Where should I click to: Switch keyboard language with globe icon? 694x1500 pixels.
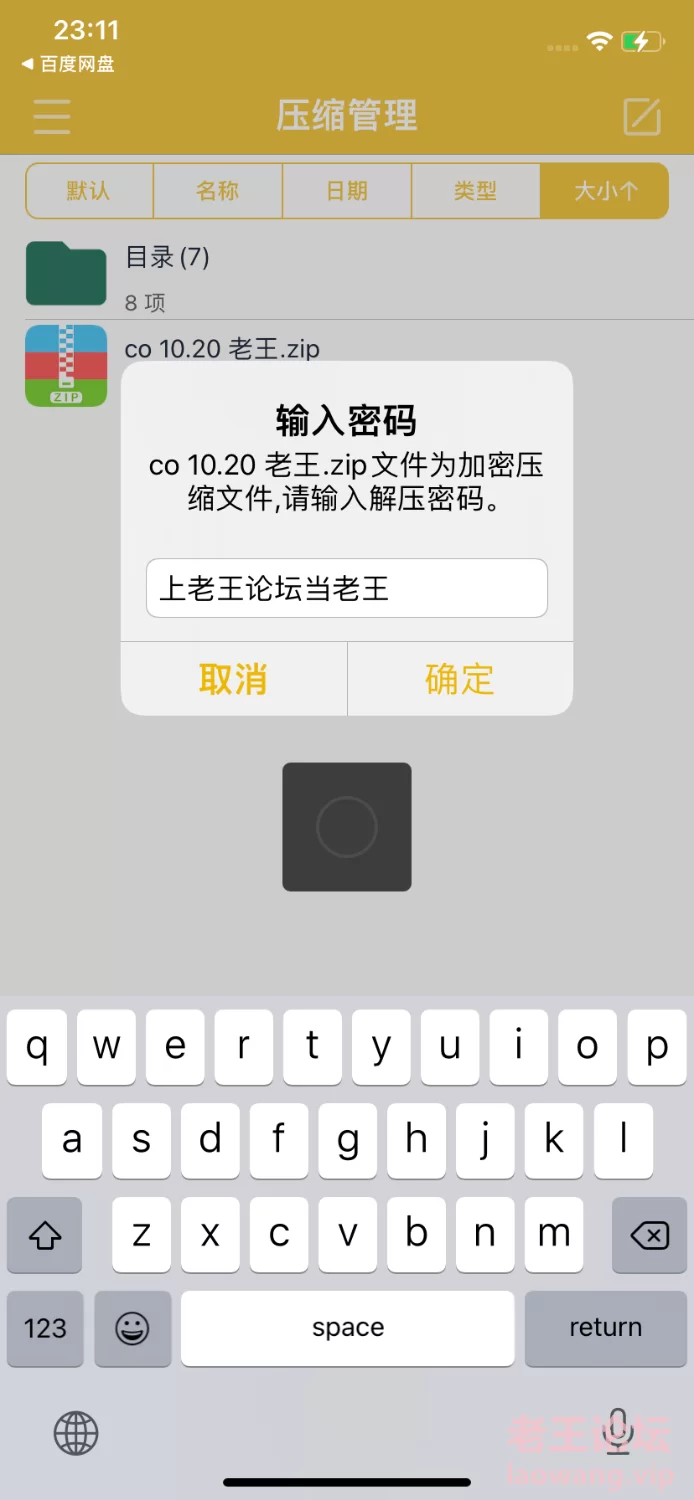[x=76, y=1434]
